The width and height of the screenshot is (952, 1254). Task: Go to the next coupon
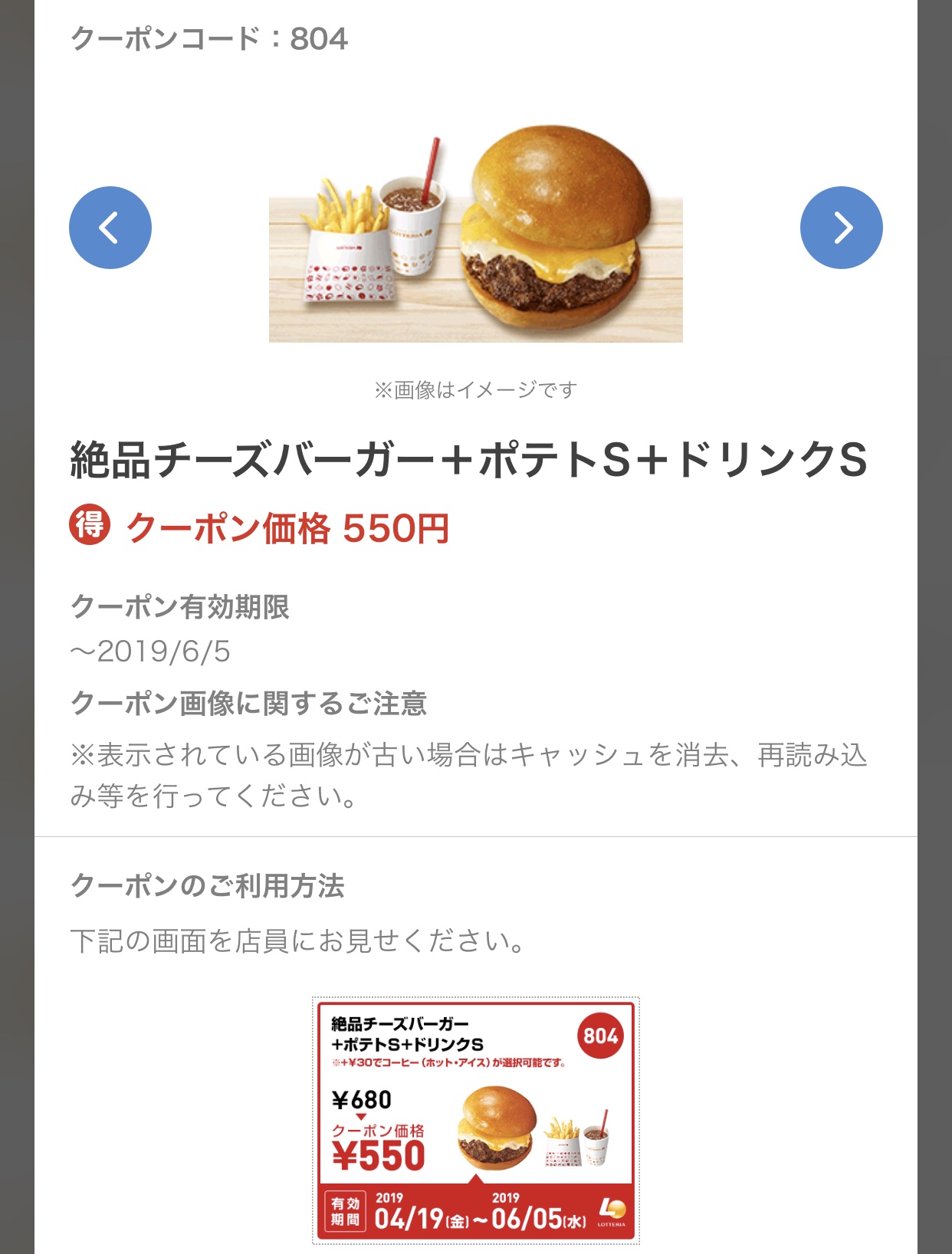pos(841,228)
